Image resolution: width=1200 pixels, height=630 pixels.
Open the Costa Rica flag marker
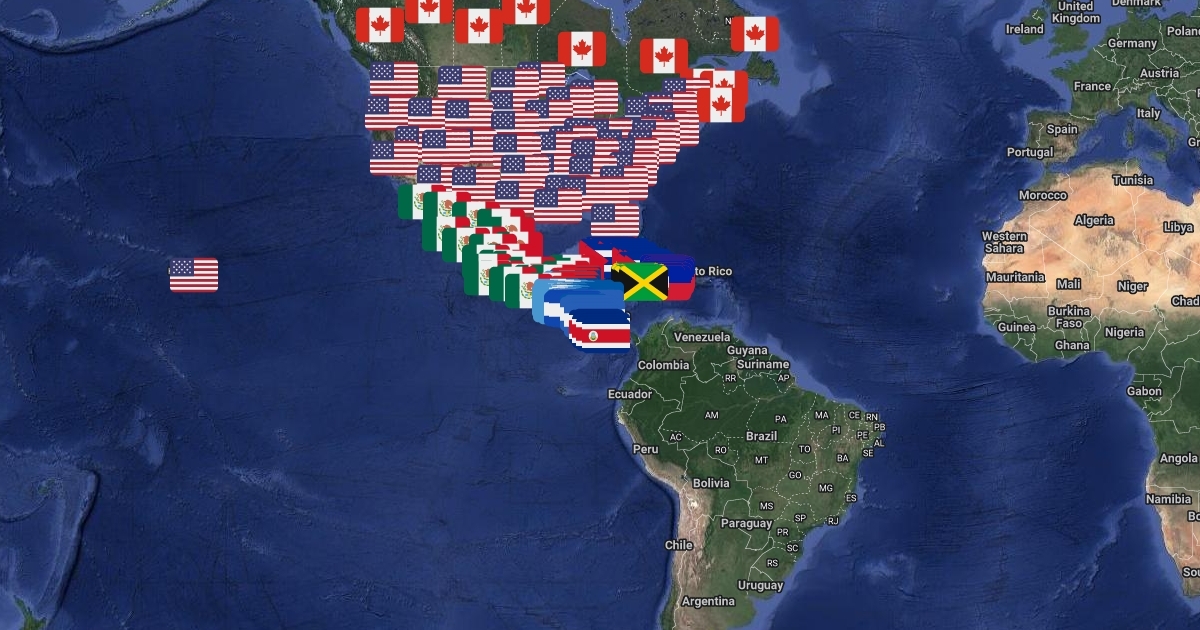tap(600, 337)
